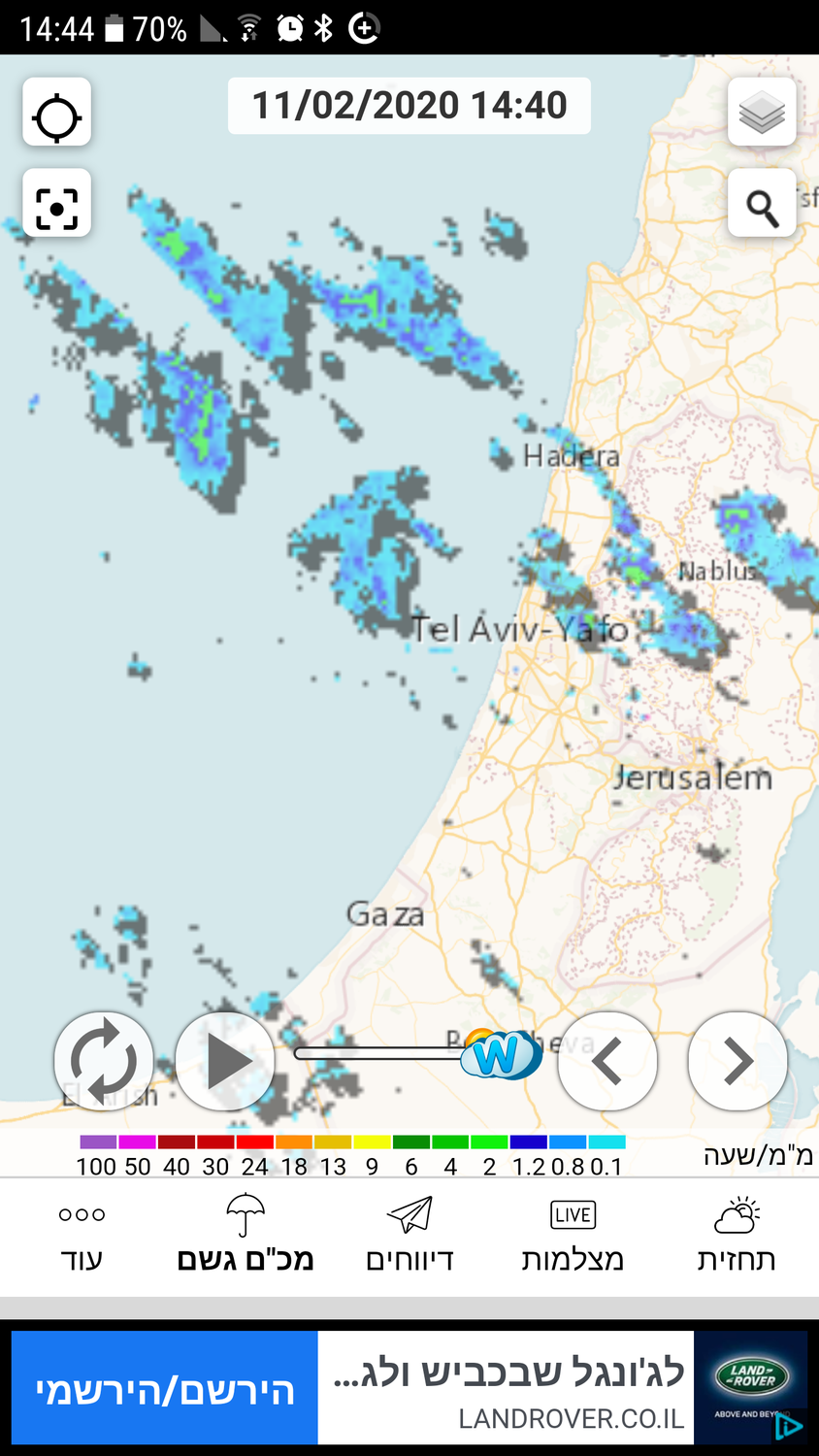Viewport: 819px width, 1456px height.
Task: Tap the focus frame button
Action: pos(56,204)
